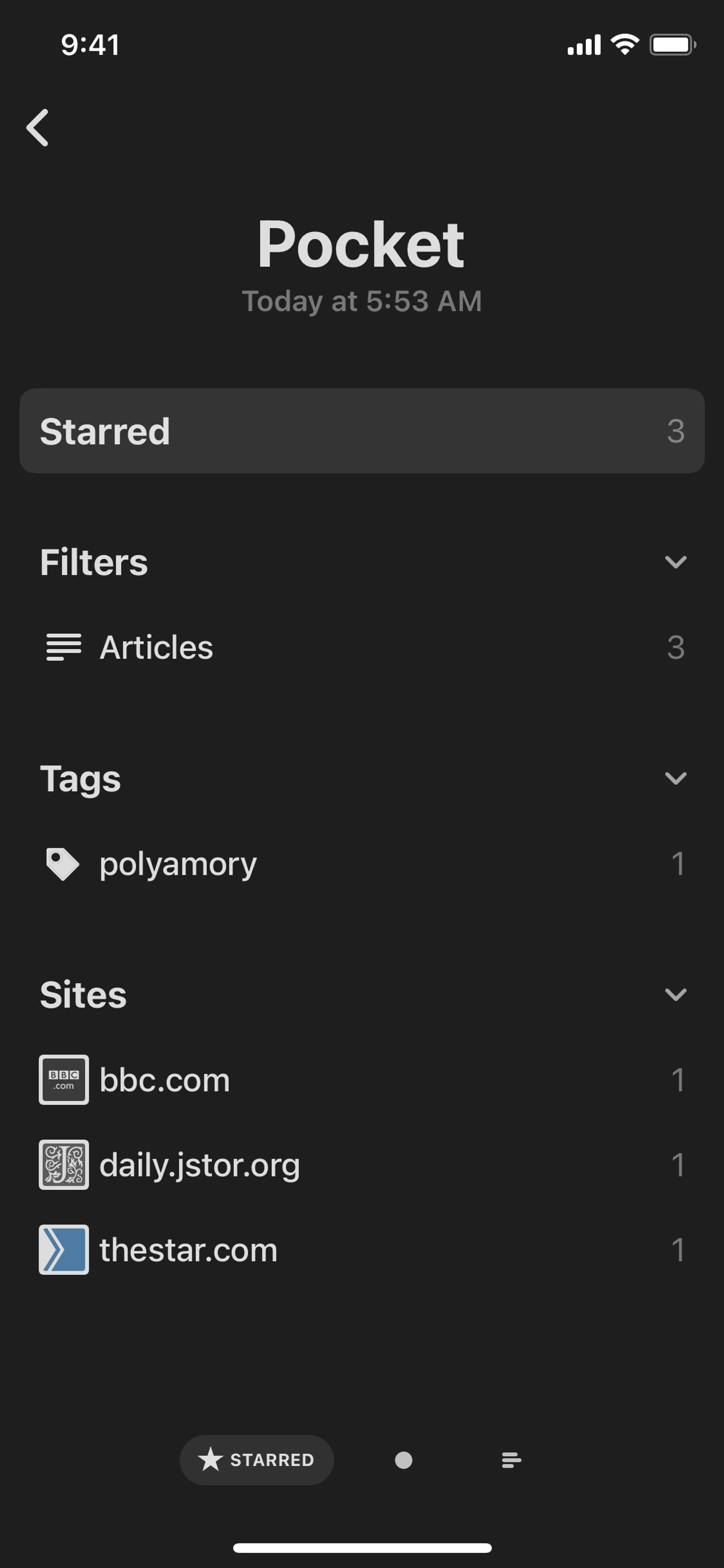
Task: Collapse the Sites section
Action: click(675, 995)
